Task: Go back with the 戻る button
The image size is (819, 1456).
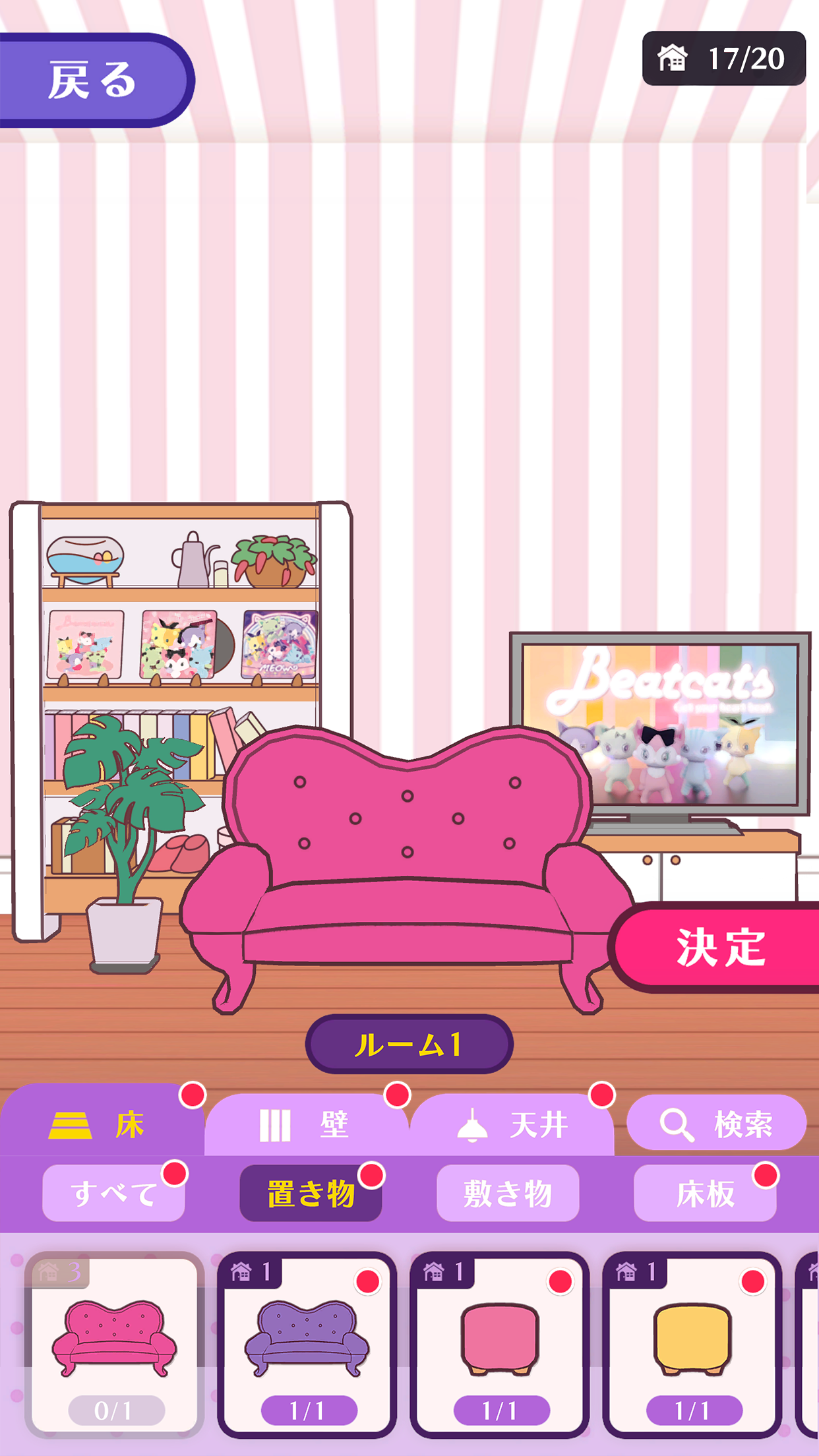Action: (92, 80)
